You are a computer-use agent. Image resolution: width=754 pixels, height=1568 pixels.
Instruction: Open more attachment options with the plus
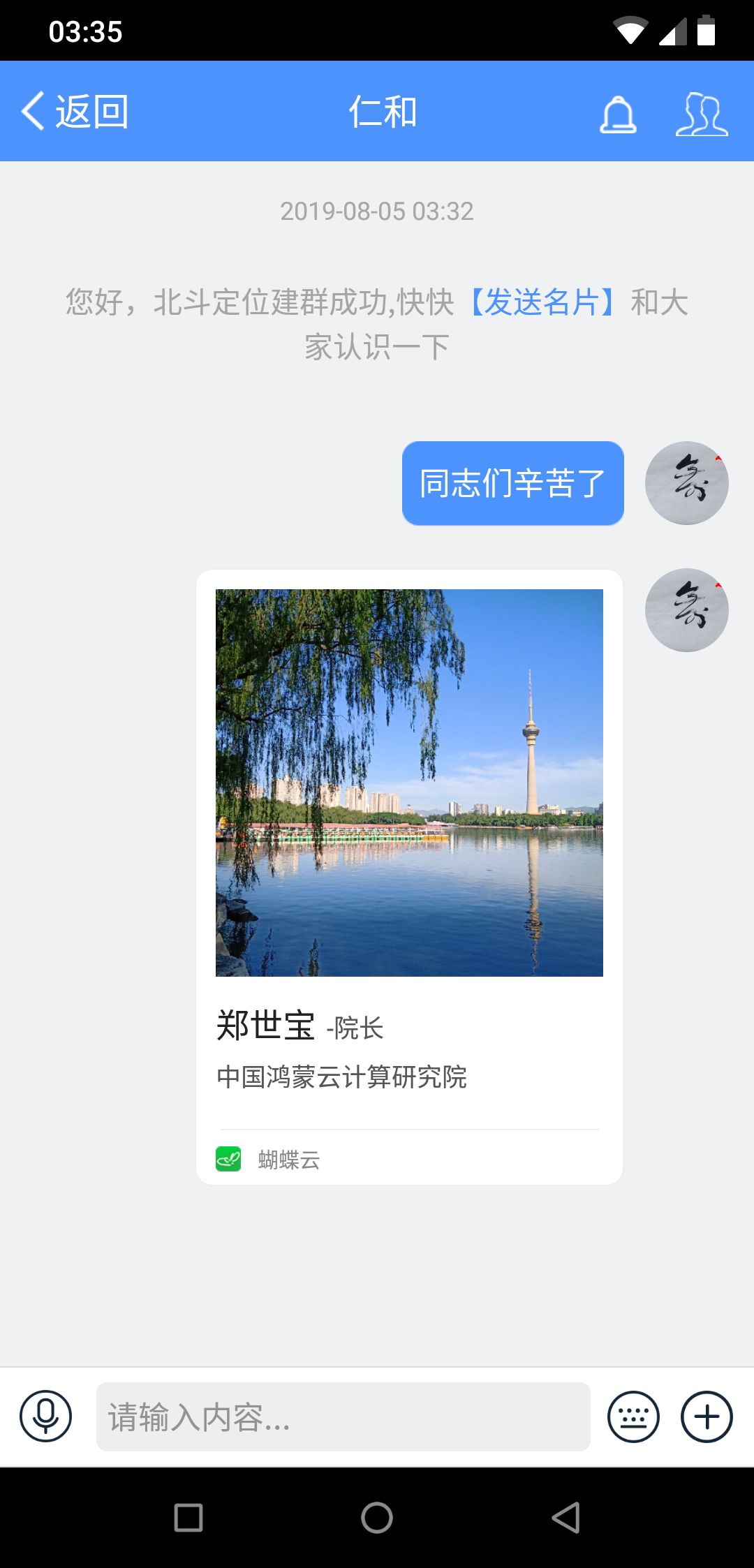pyautogui.click(x=706, y=1417)
